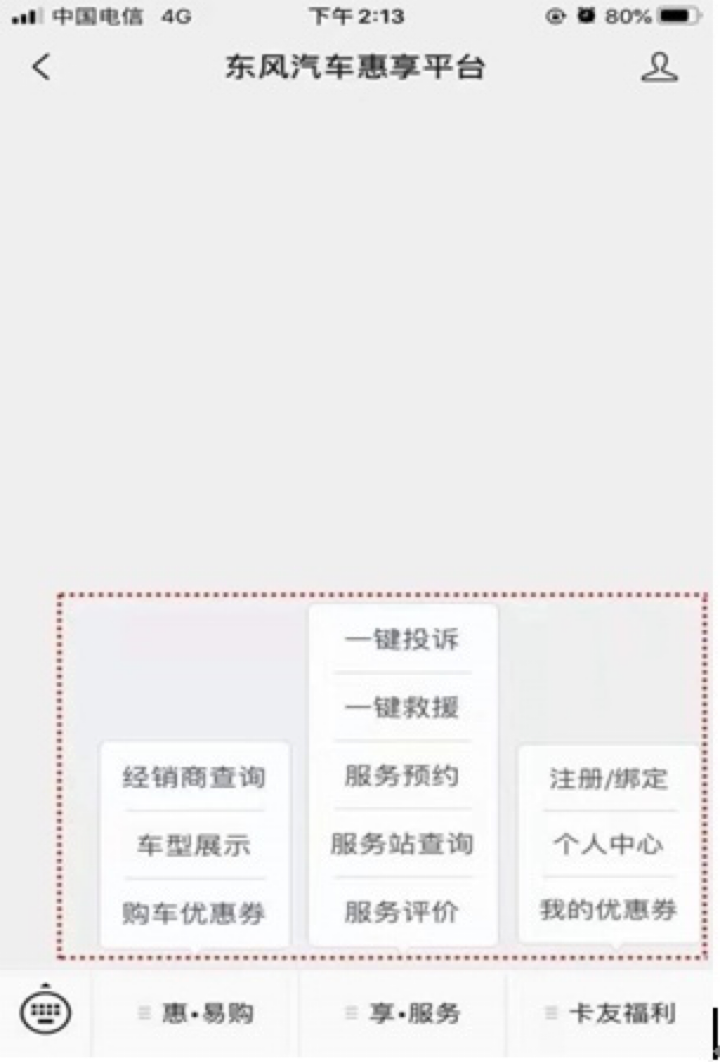The width and height of the screenshot is (720, 1062).
Task: Select 服务评价
Action: pos(402,912)
